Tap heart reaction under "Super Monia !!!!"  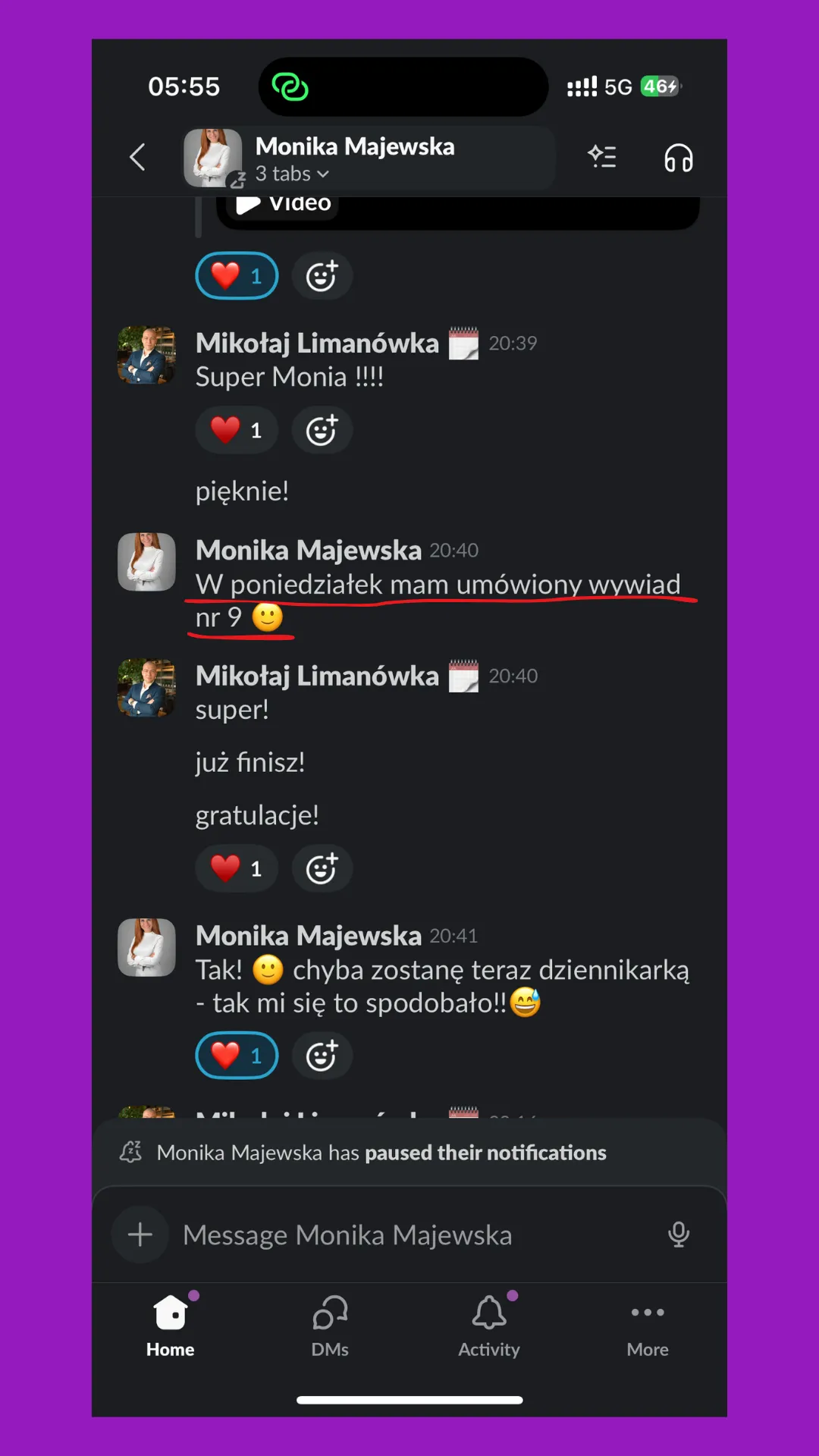point(237,431)
